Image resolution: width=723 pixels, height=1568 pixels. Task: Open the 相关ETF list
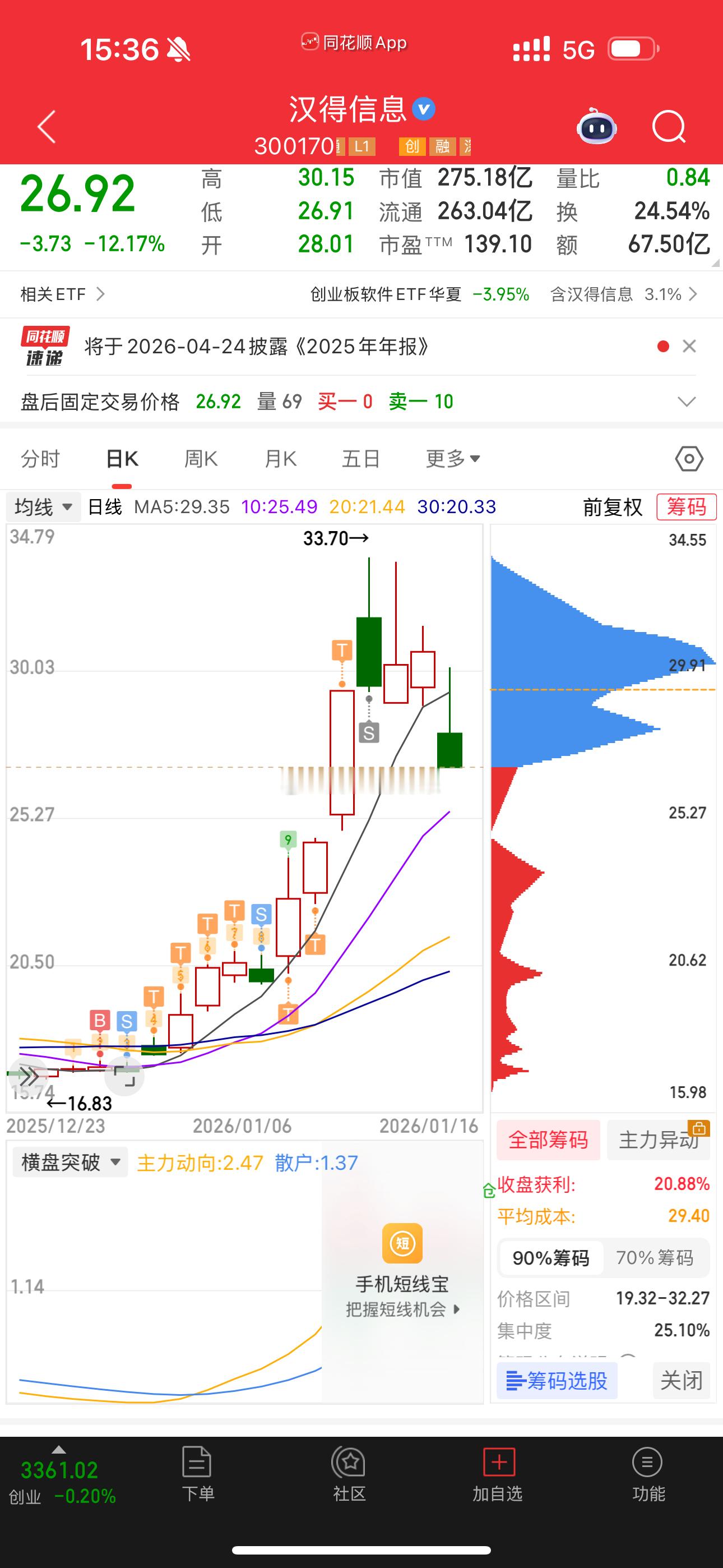pos(62,294)
